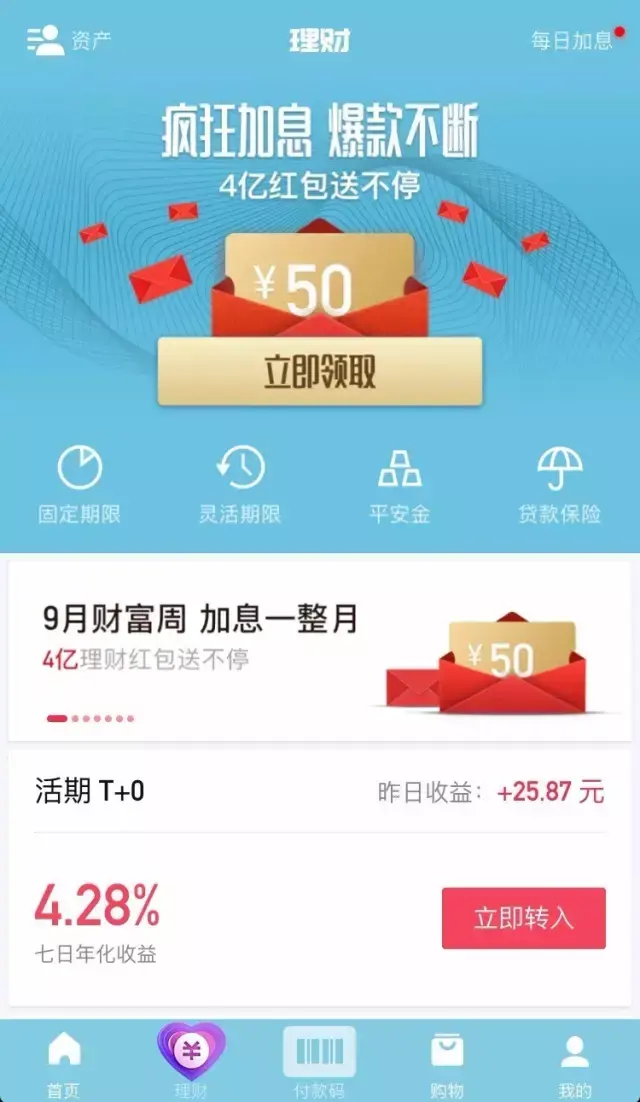640x1102 pixels.
Task: Tap 立即转入 to transfer funds in
Action: click(x=523, y=918)
